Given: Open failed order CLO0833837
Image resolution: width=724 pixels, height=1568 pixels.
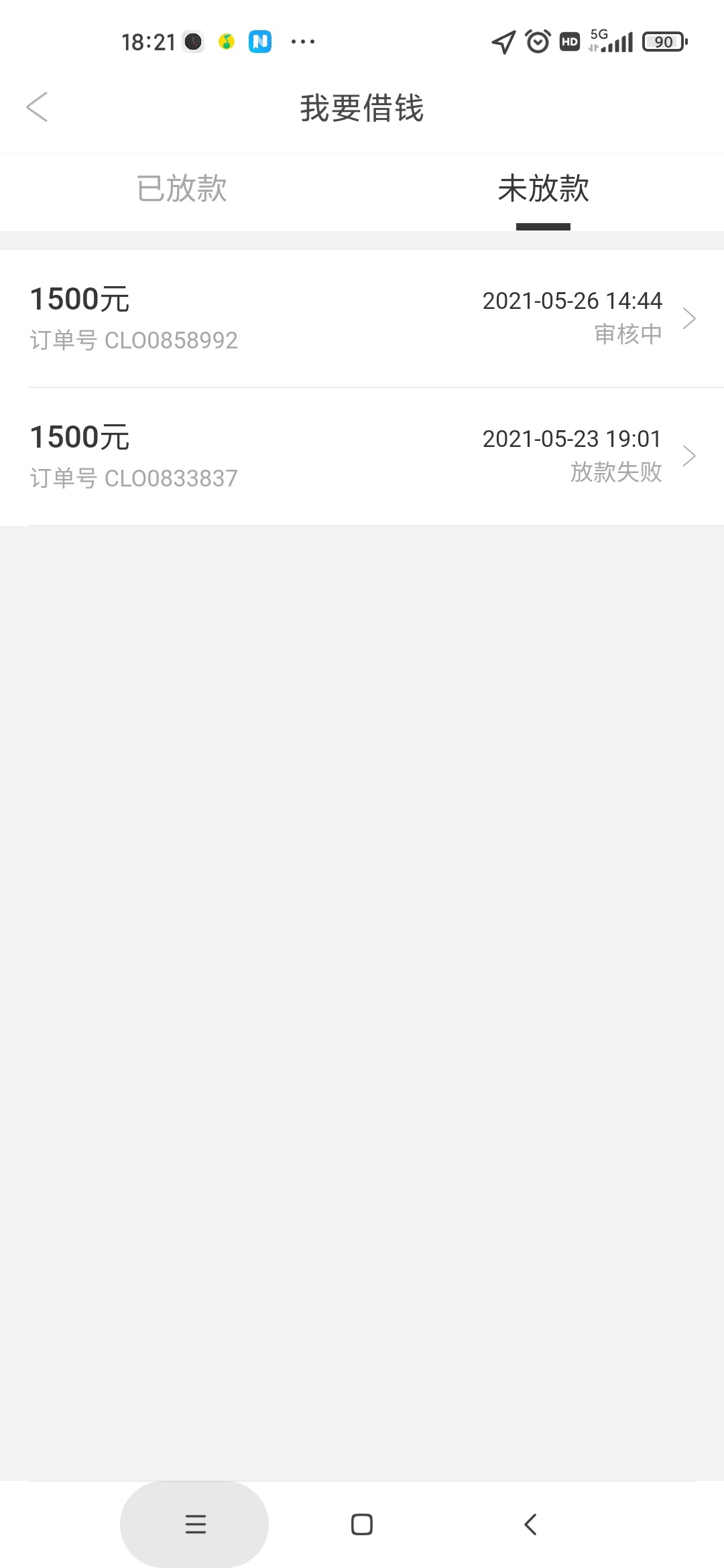Looking at the screenshot, I should [362, 456].
